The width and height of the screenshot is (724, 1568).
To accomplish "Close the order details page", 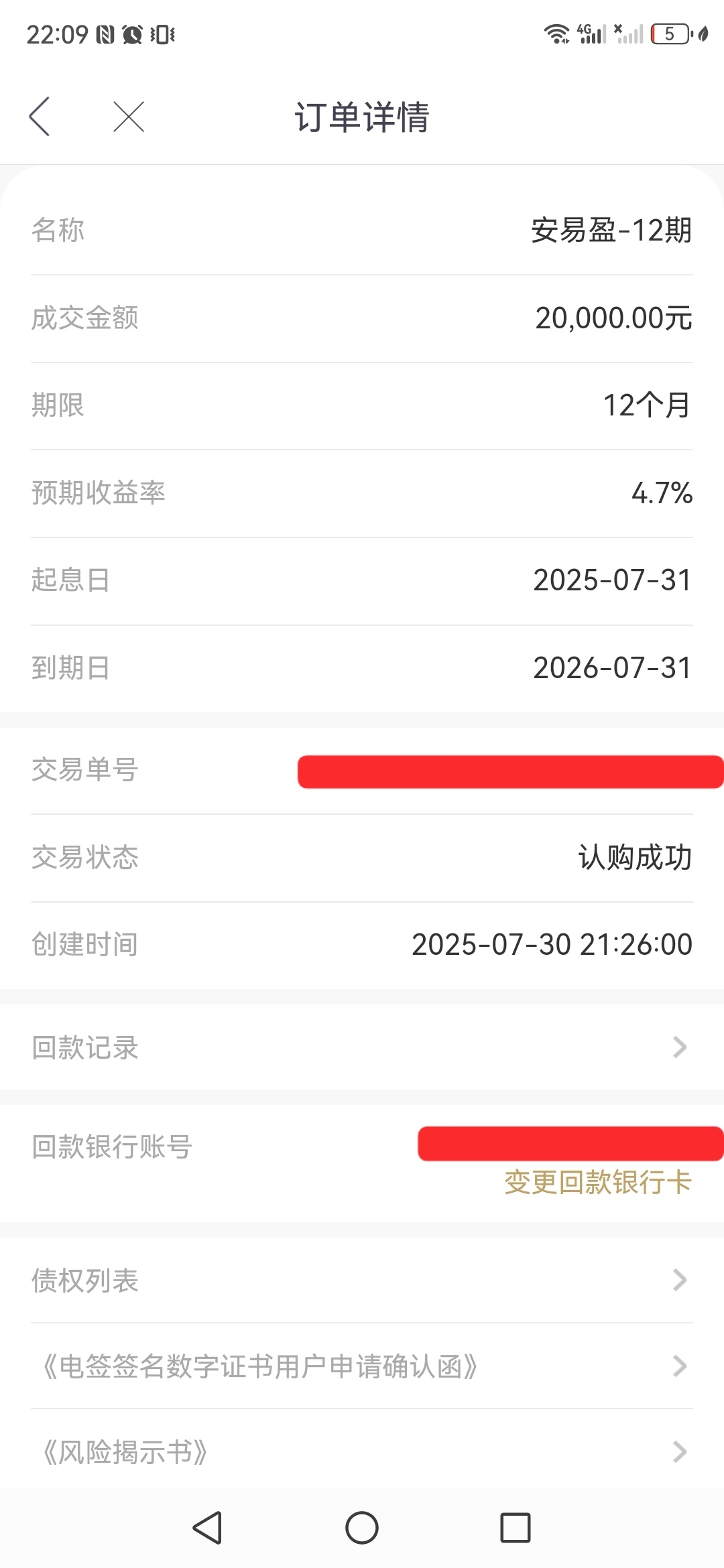I will [x=129, y=117].
